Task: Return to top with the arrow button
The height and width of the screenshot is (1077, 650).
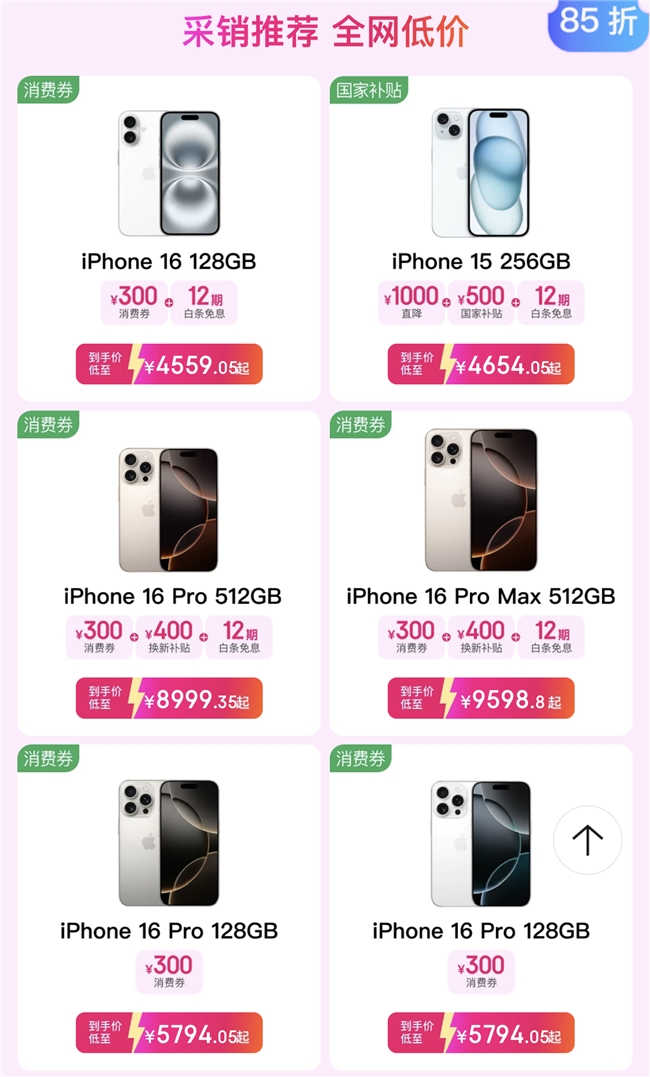Action: (x=587, y=840)
